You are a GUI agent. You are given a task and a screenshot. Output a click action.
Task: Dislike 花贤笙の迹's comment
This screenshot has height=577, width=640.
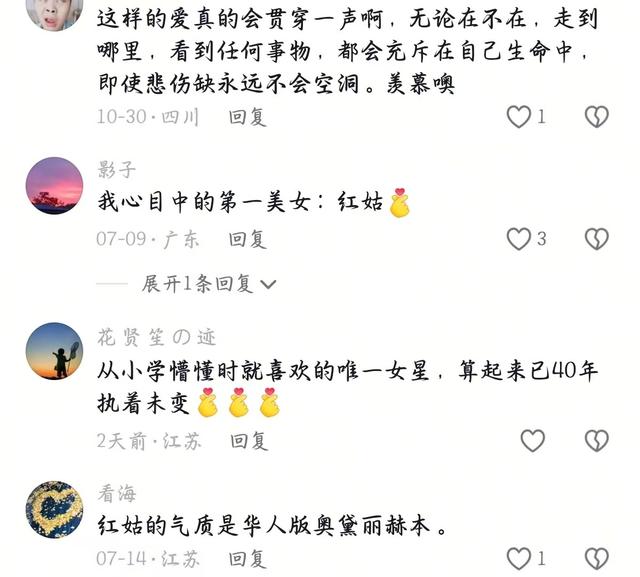(x=597, y=441)
